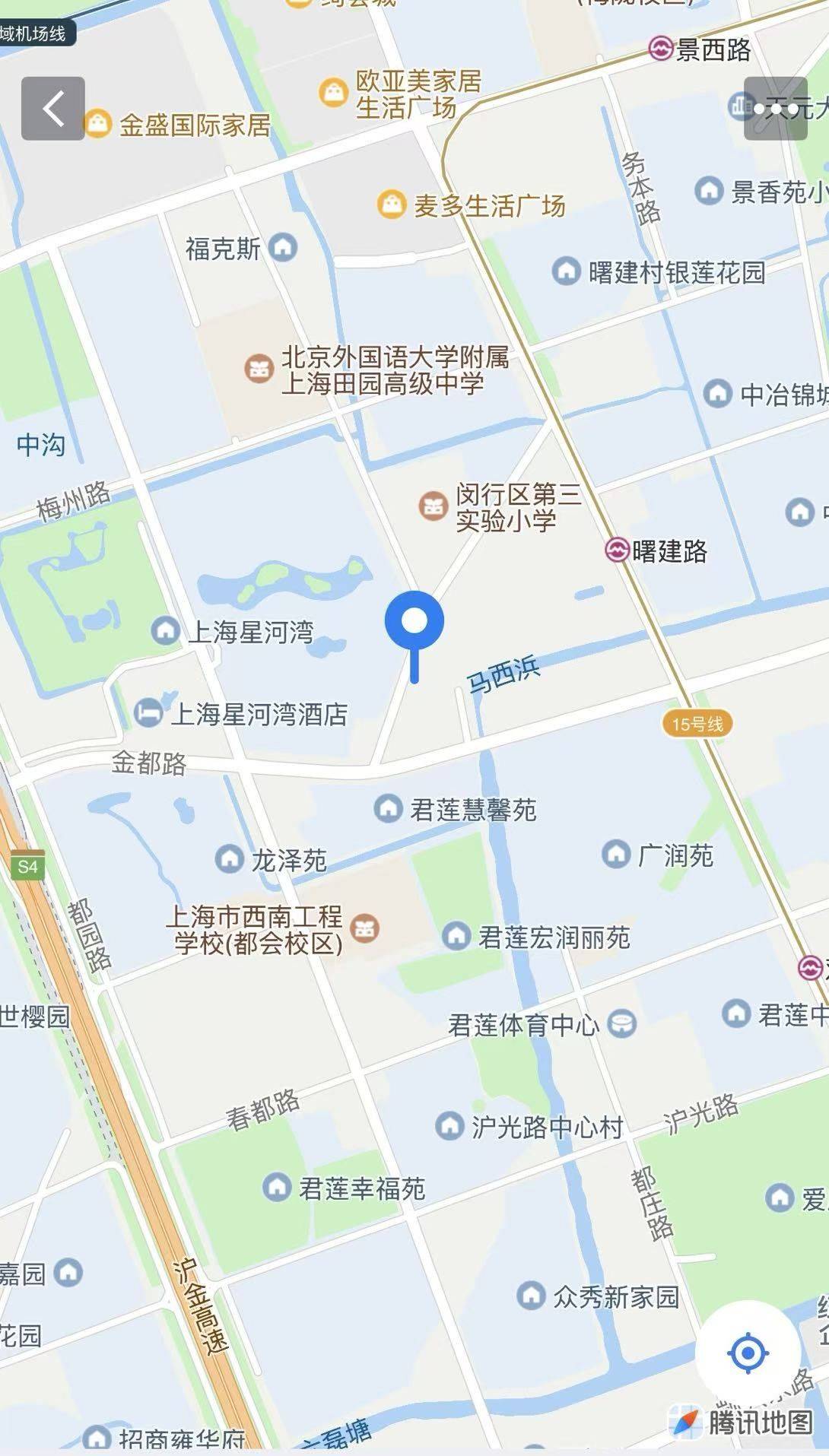Image resolution: width=829 pixels, height=1456 pixels.
Task: Go back using the arrow button
Action: pyautogui.click(x=52, y=108)
